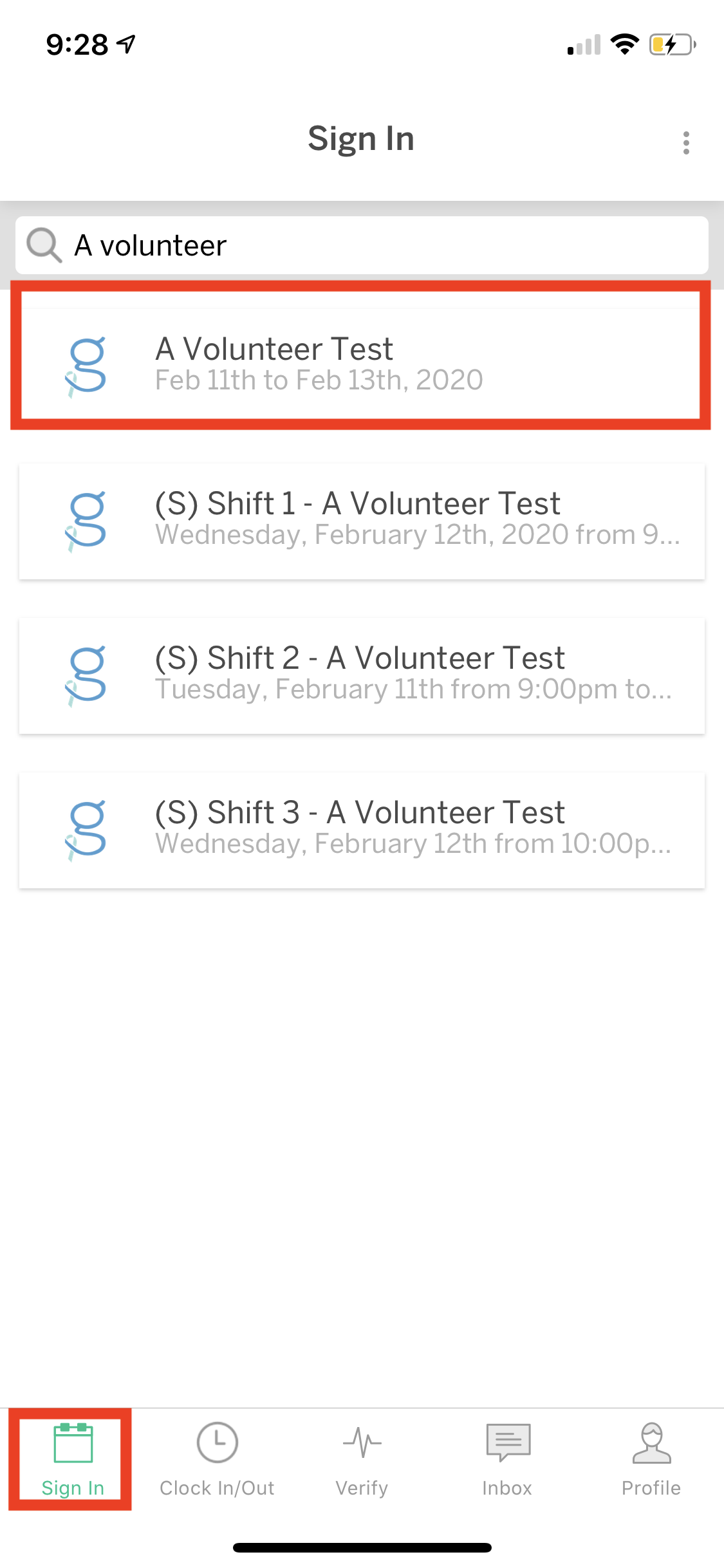Switch to the Sign In tab

[x=73, y=1459]
